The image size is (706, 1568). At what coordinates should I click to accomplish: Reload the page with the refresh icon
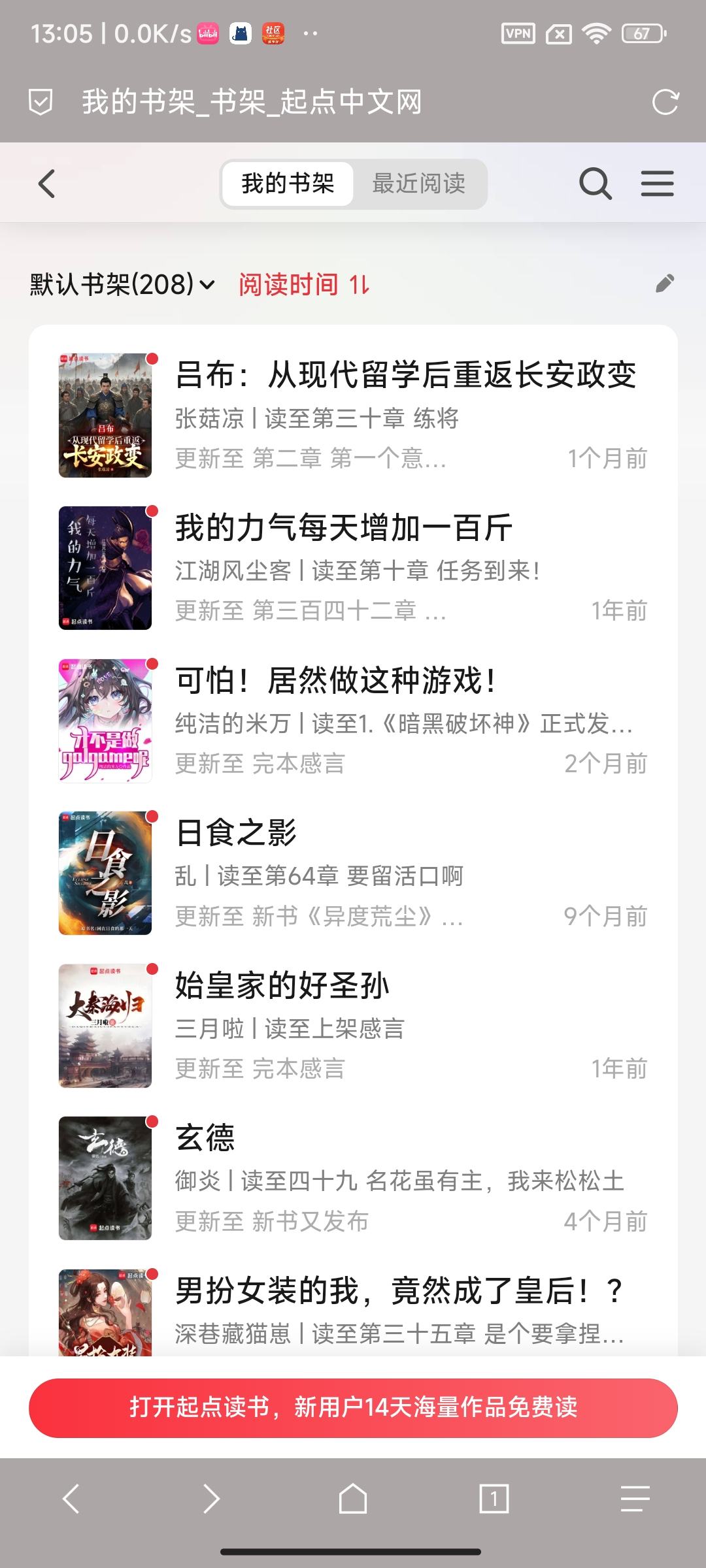click(x=665, y=102)
